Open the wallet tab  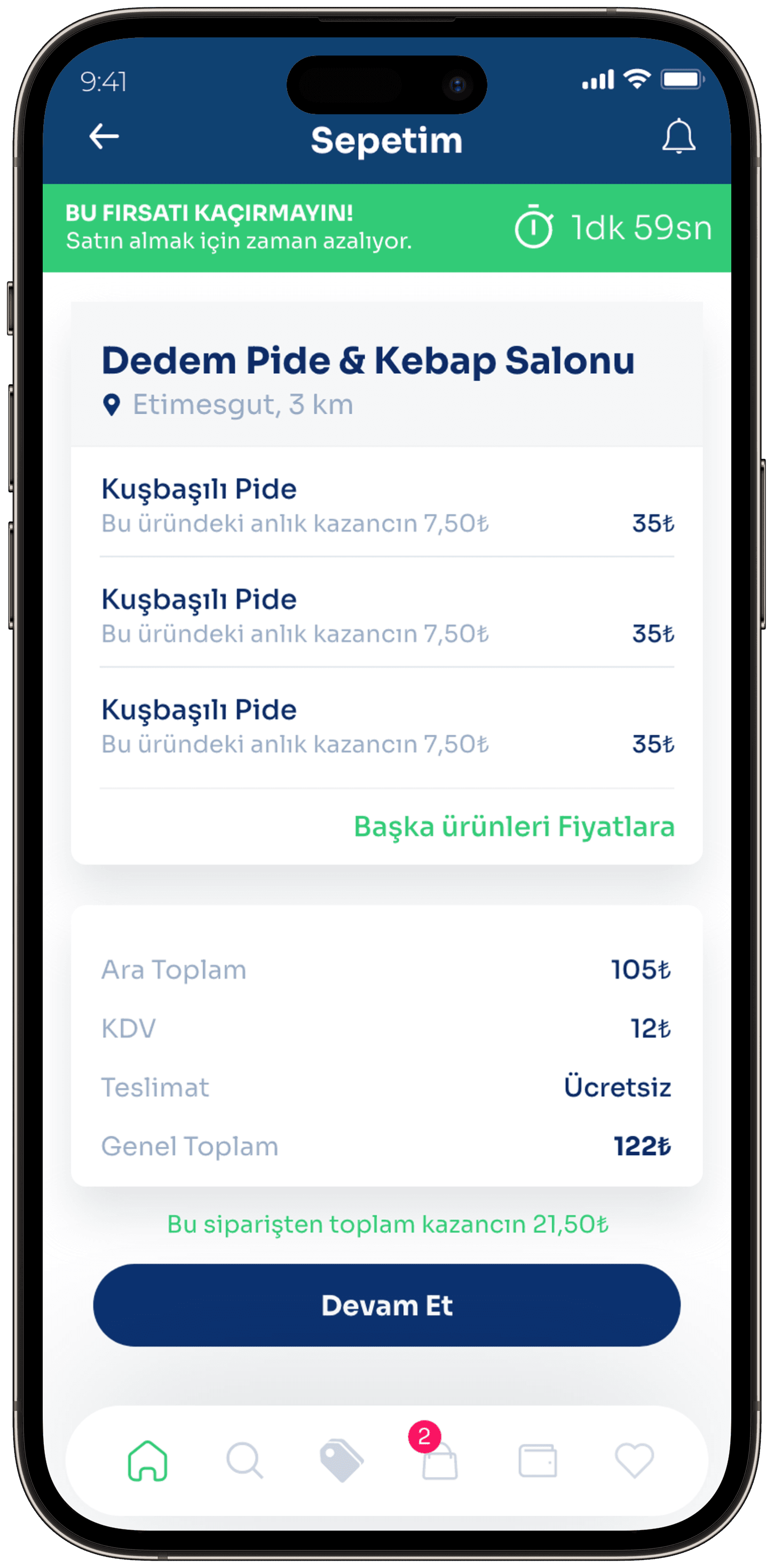point(538,1460)
